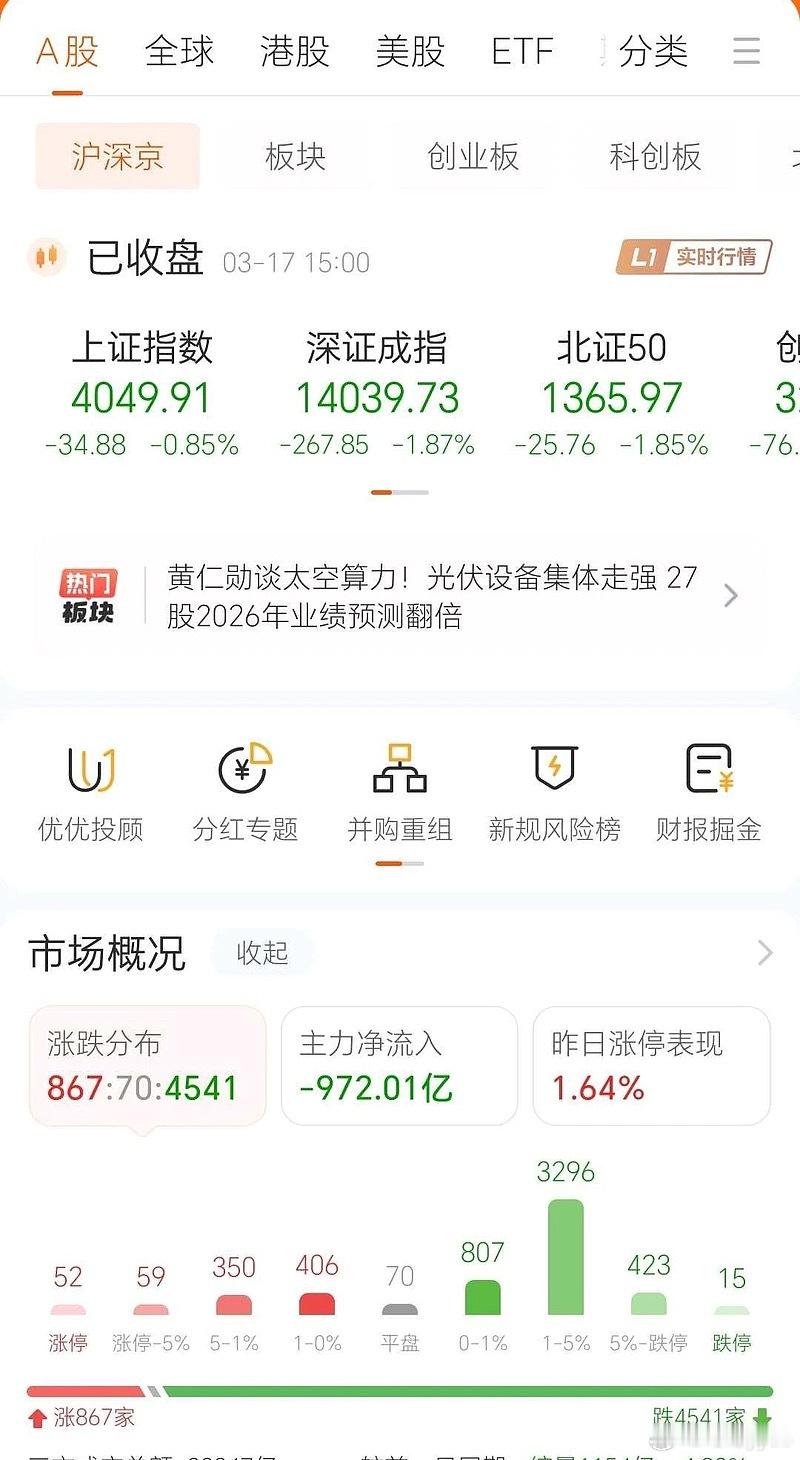This screenshot has height=1460, width=800.
Task: Open the 主力净流入 net inflow card
Action: pyautogui.click(x=399, y=1065)
